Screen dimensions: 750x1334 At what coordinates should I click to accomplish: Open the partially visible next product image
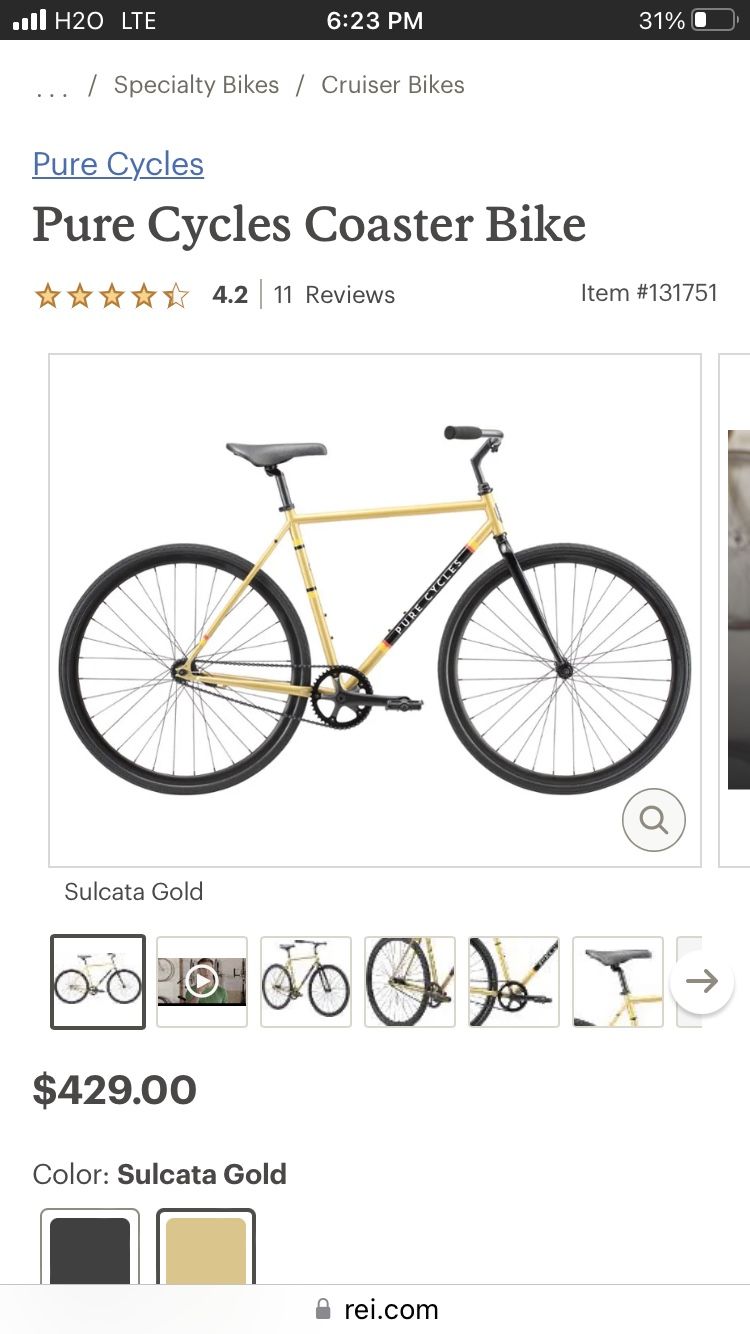pyautogui.click(x=738, y=610)
